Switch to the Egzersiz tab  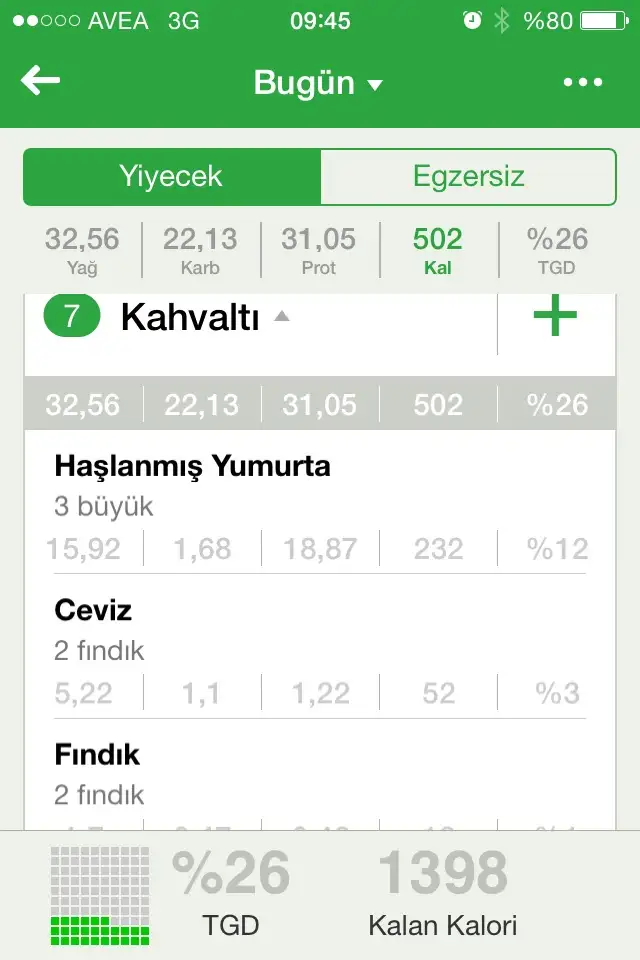tap(468, 177)
